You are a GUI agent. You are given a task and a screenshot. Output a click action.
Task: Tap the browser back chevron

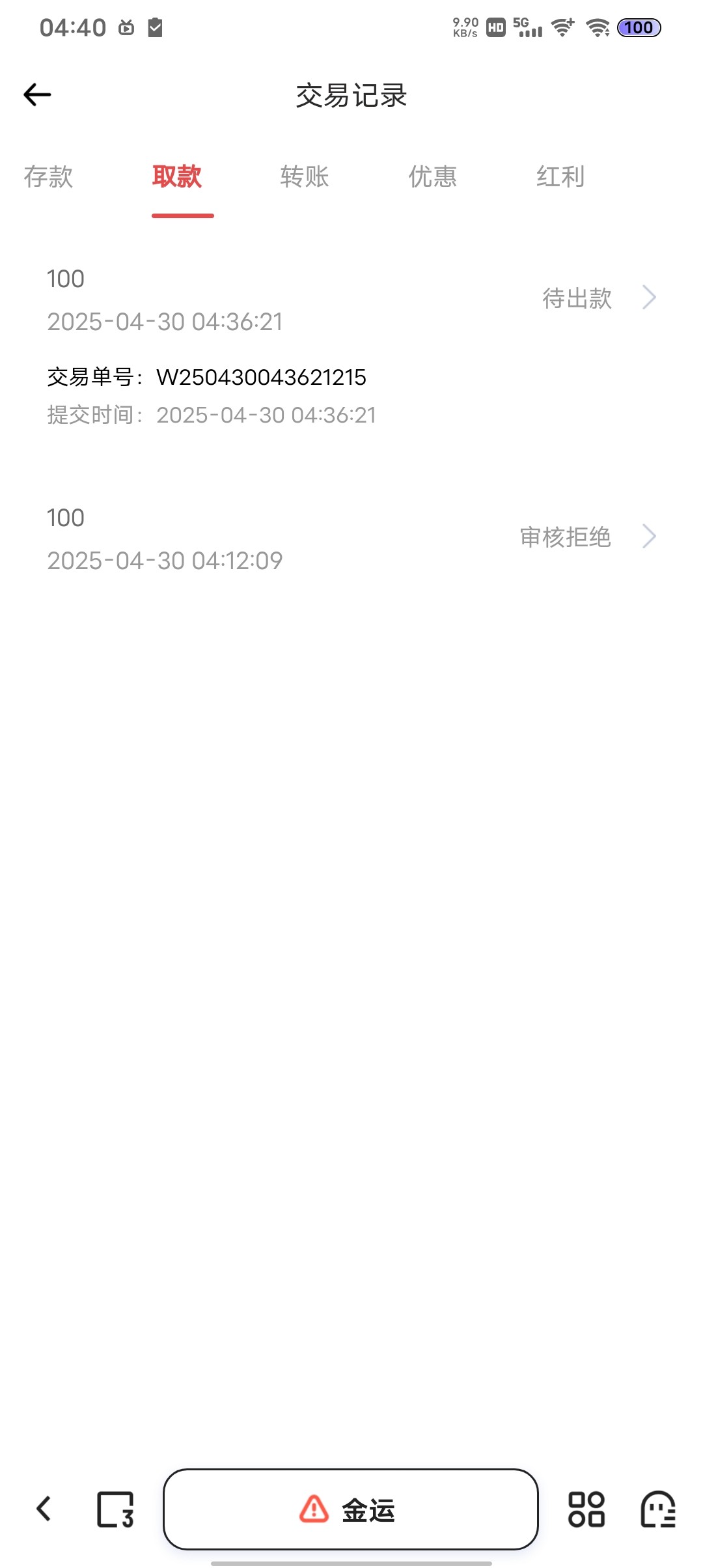click(x=44, y=1509)
